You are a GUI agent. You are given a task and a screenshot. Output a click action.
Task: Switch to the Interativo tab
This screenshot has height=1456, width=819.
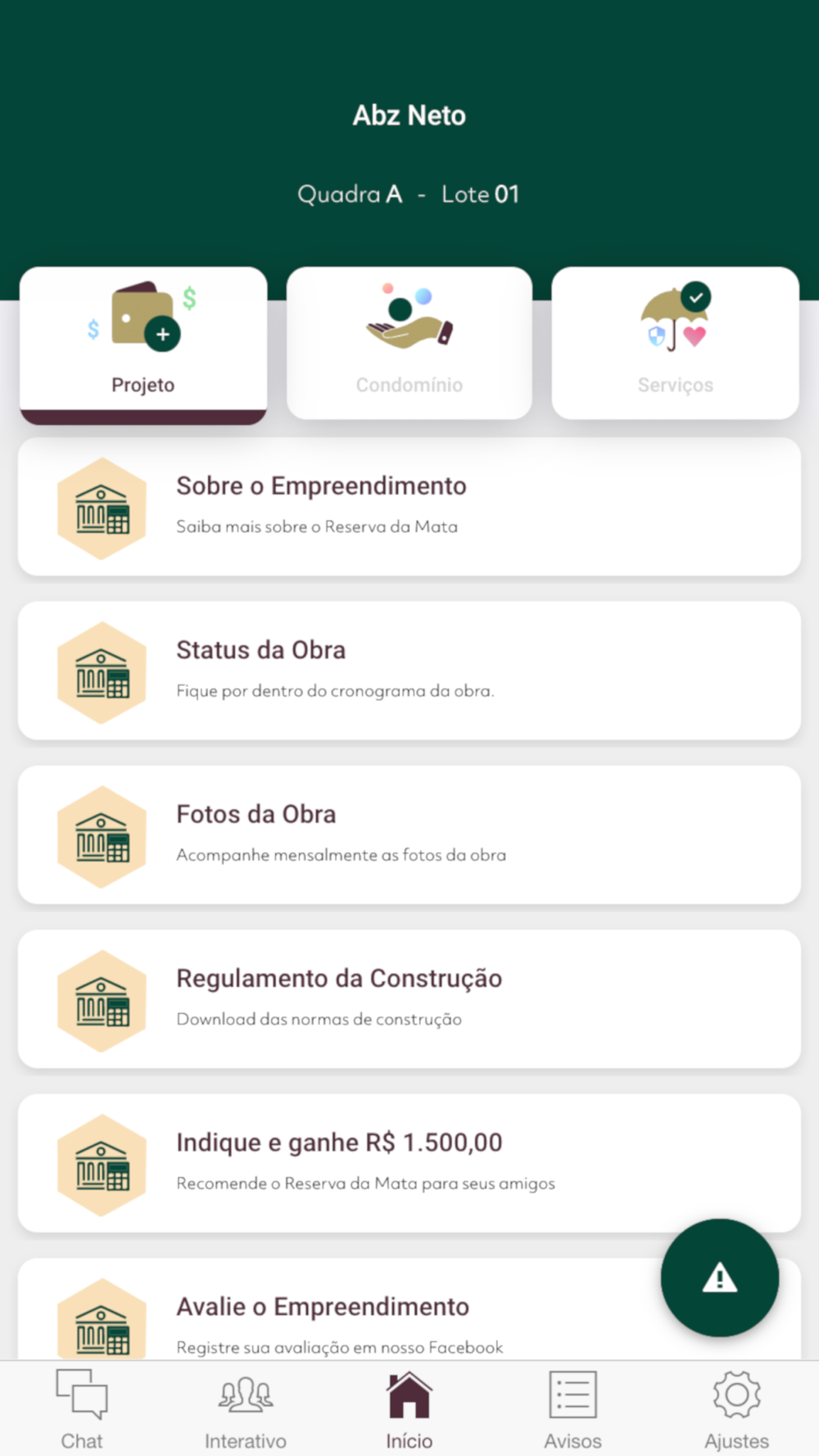pos(246,1409)
